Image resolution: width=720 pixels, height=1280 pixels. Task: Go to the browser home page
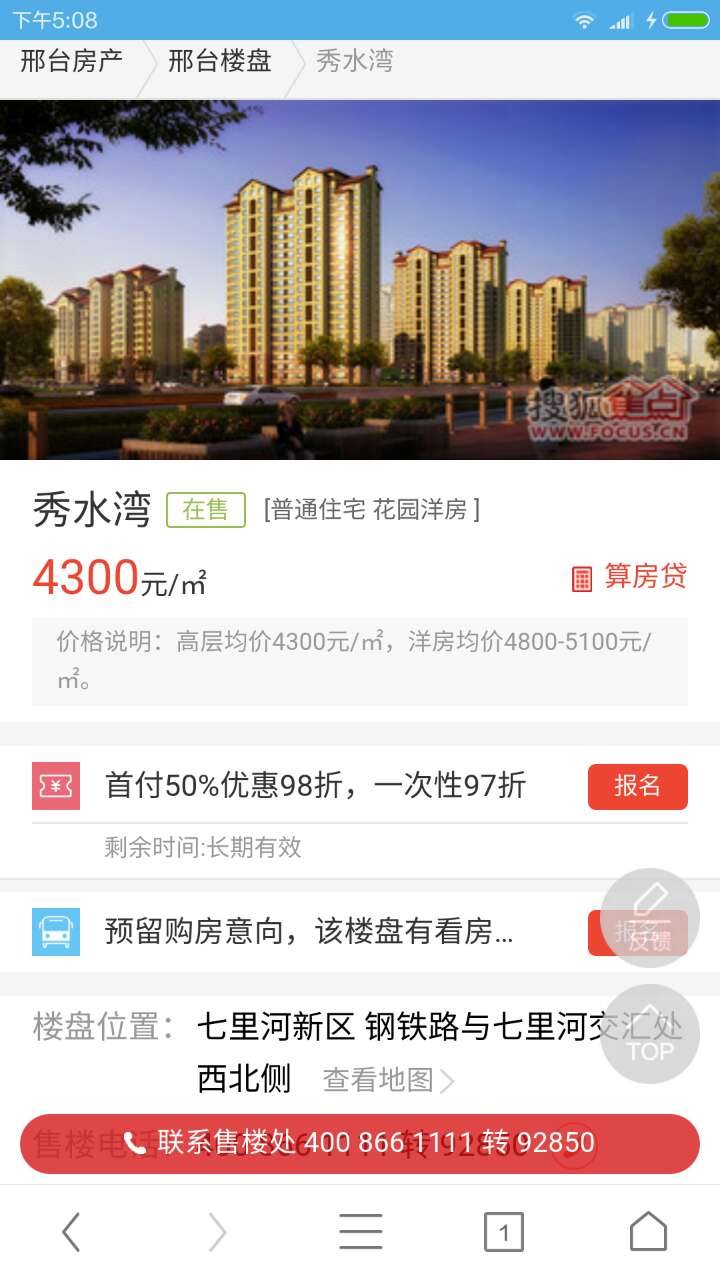click(x=648, y=1232)
